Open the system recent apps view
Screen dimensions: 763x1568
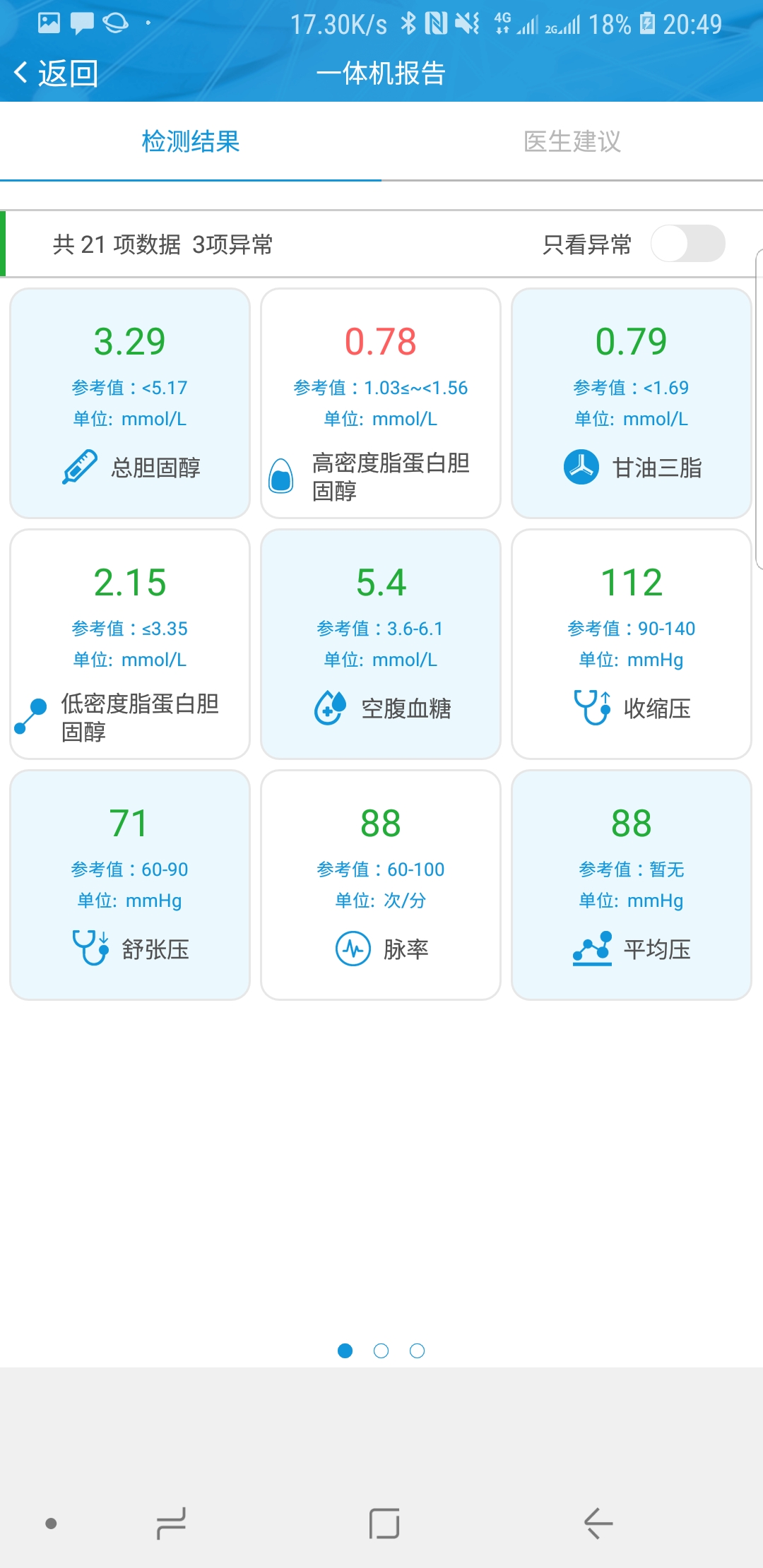coord(171,1524)
